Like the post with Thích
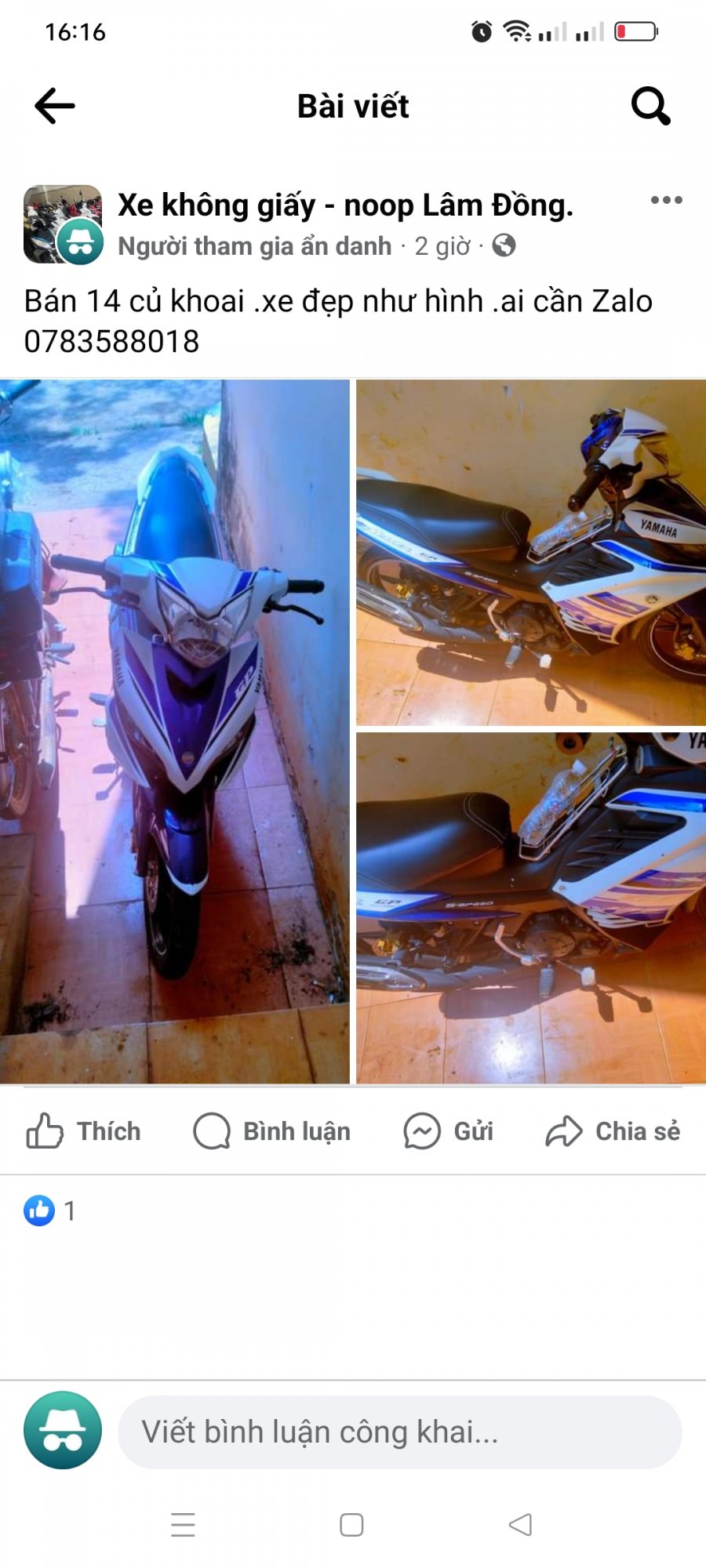 click(x=84, y=1131)
